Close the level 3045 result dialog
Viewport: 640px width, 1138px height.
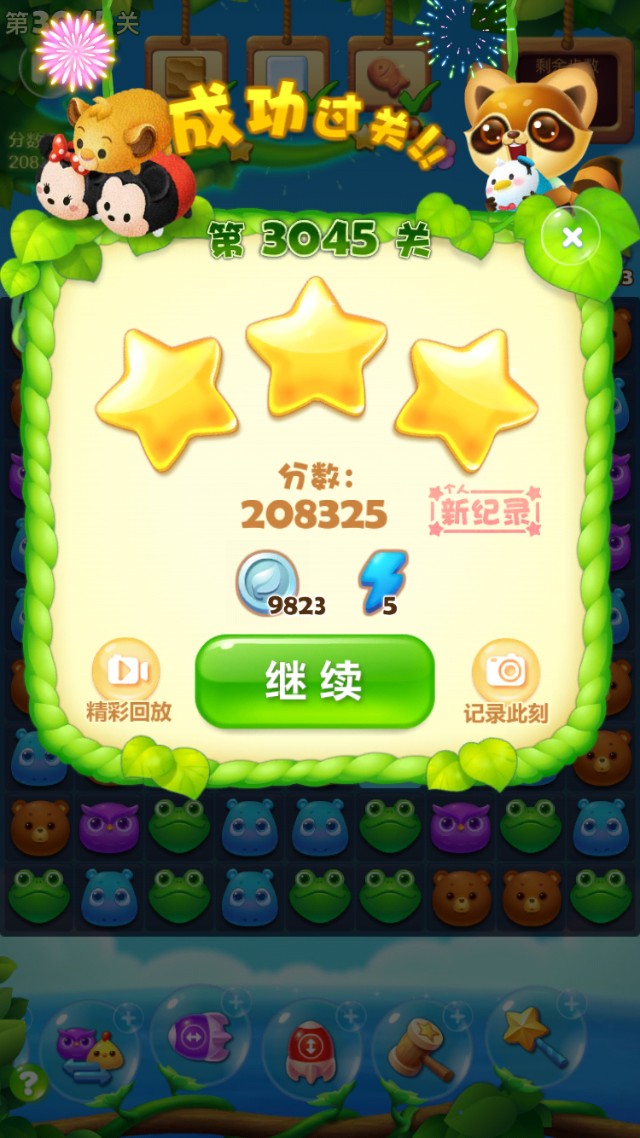[572, 237]
